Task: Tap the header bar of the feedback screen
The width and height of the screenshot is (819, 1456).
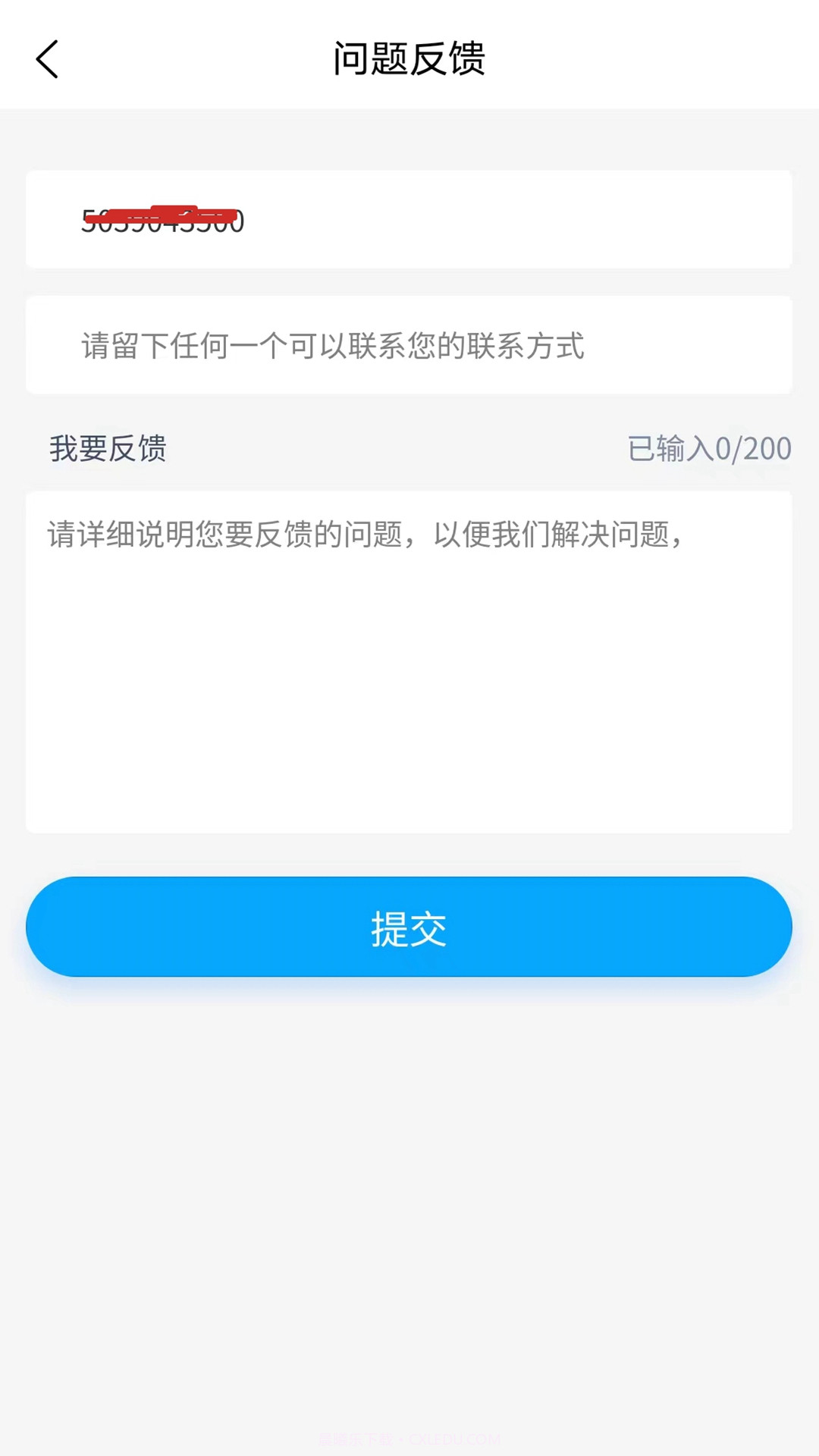Action: (409, 59)
